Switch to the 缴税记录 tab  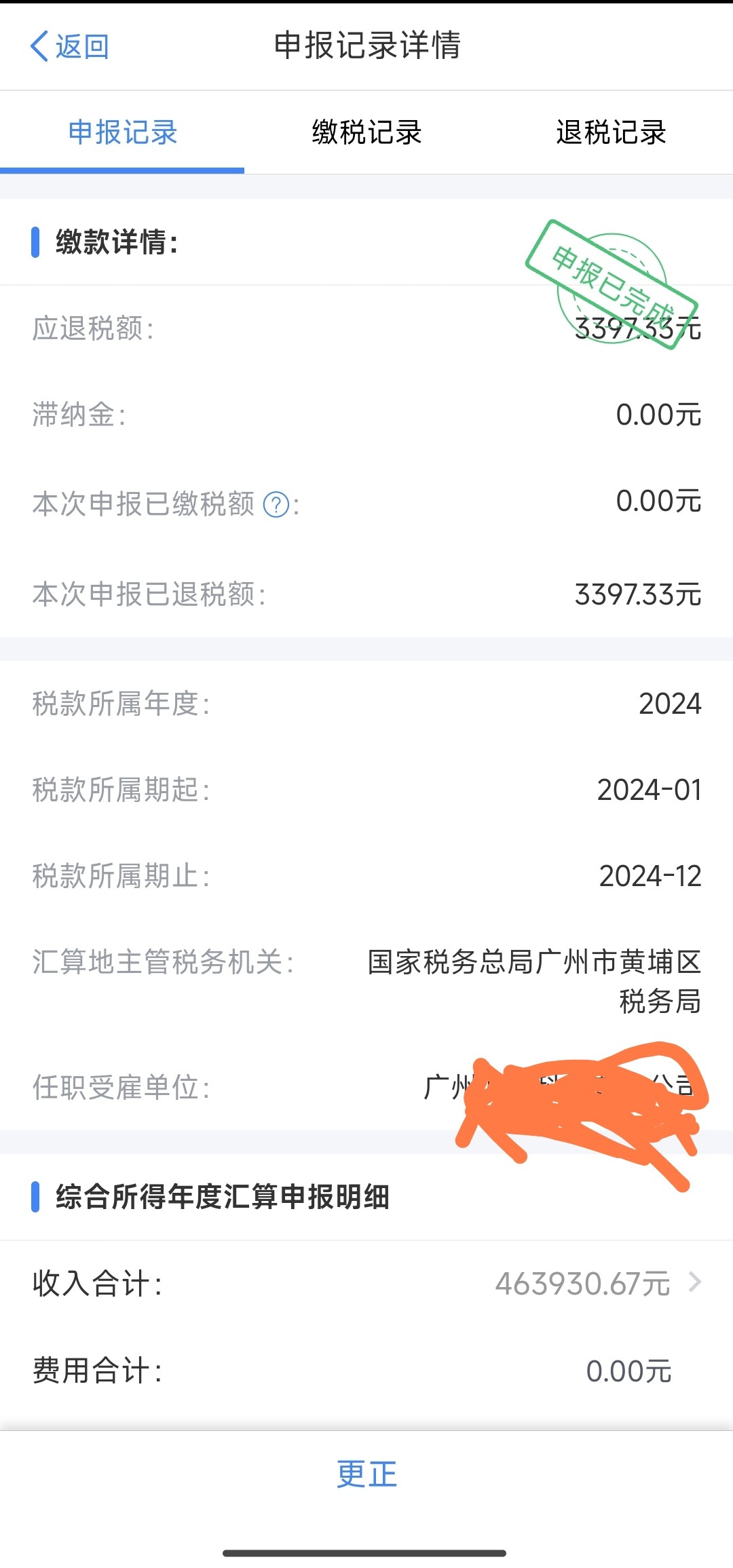[x=366, y=132]
